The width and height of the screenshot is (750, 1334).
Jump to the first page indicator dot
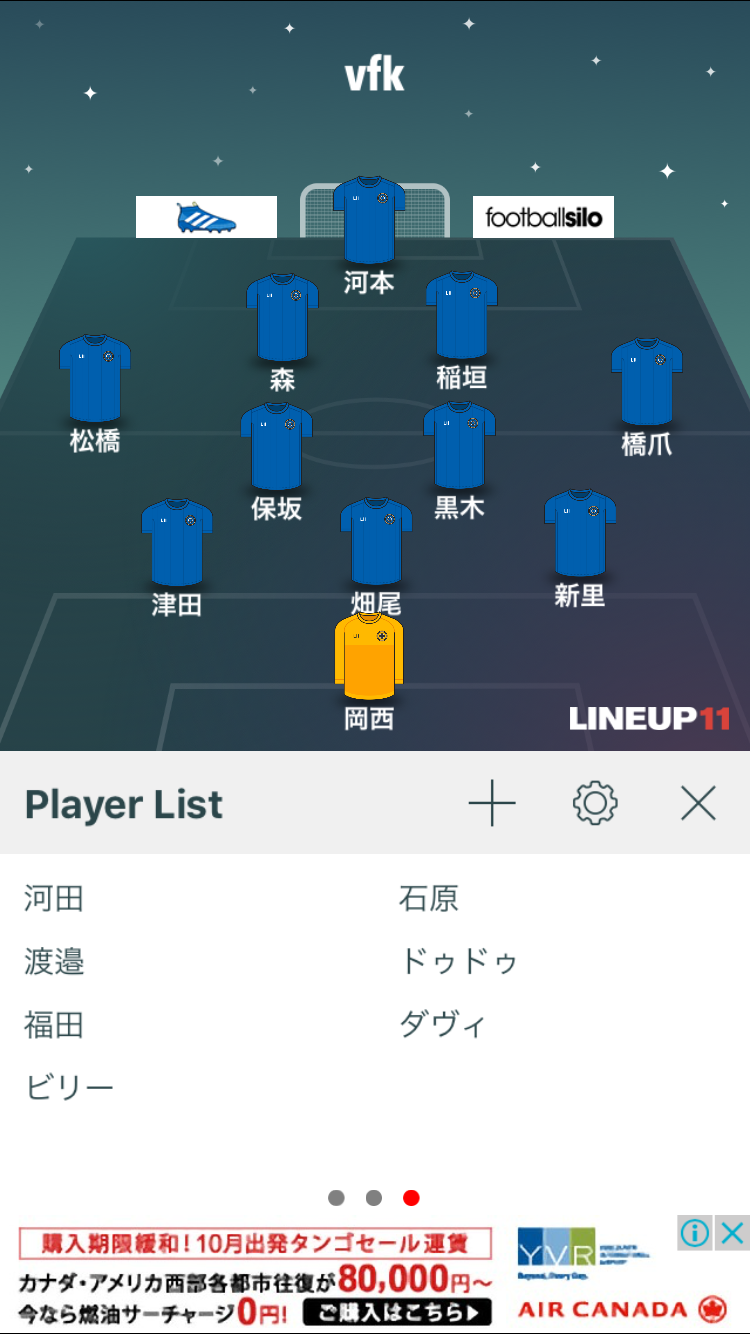[x=336, y=1198]
